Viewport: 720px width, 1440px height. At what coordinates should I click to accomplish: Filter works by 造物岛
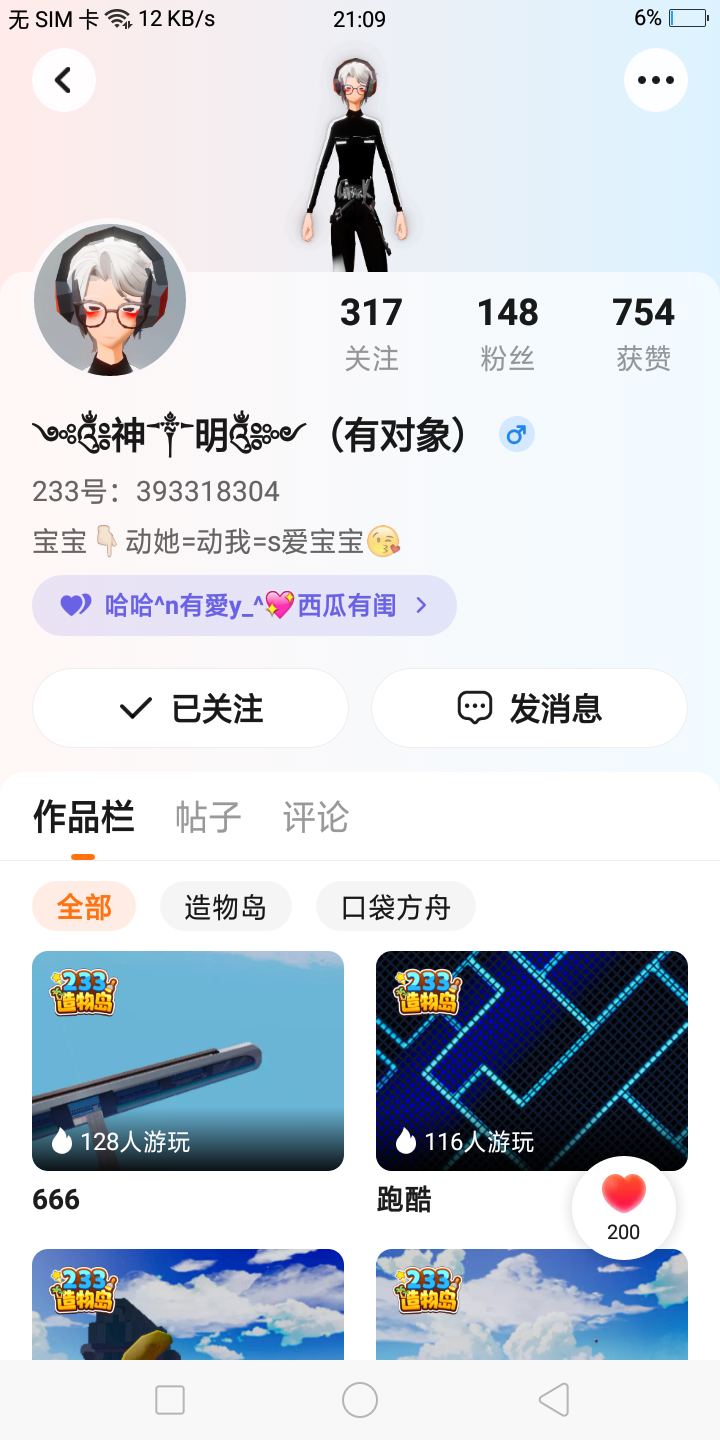226,907
